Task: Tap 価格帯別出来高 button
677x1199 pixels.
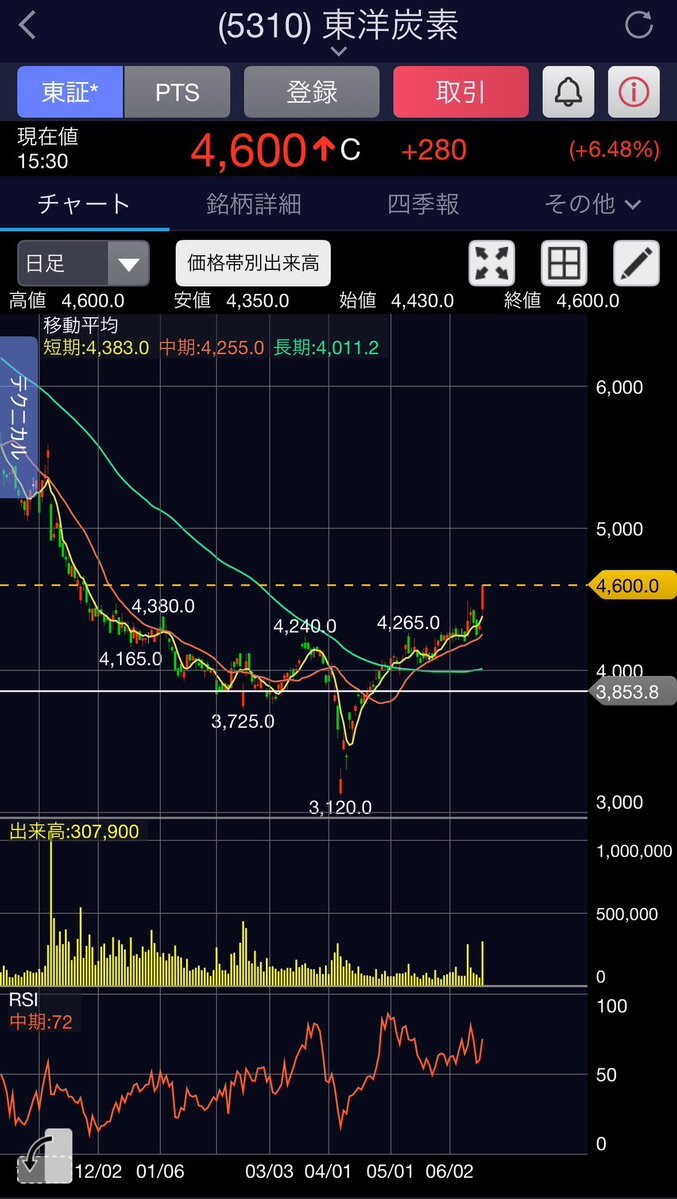Action: (253, 264)
